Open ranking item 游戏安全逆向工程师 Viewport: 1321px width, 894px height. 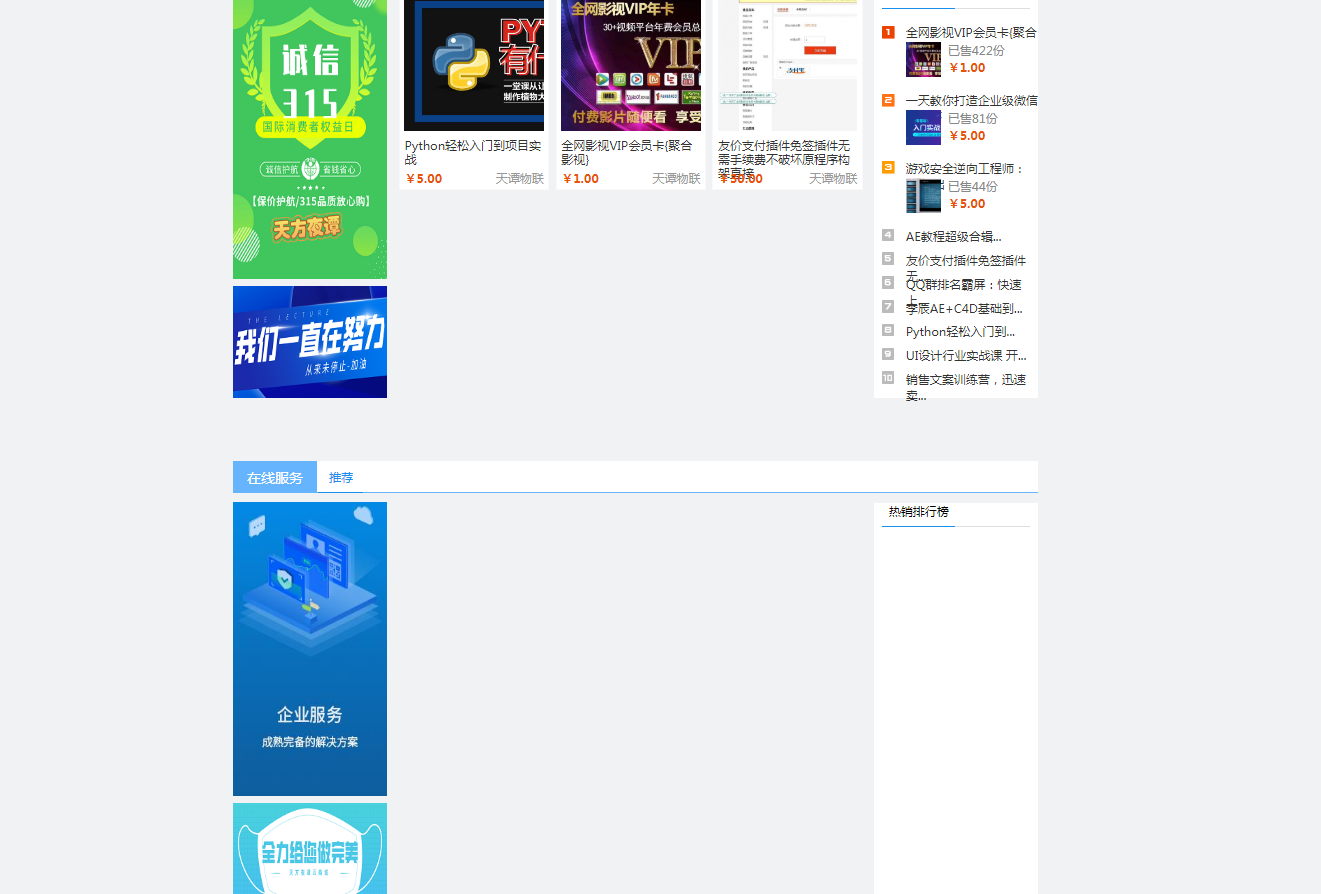click(965, 169)
